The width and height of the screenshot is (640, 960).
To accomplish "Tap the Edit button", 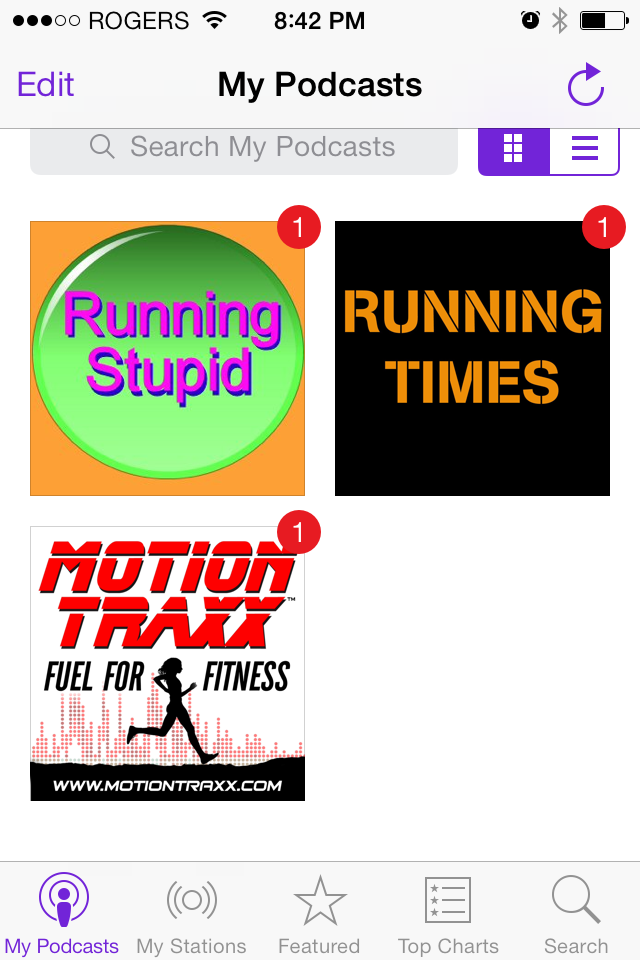I will (x=46, y=85).
